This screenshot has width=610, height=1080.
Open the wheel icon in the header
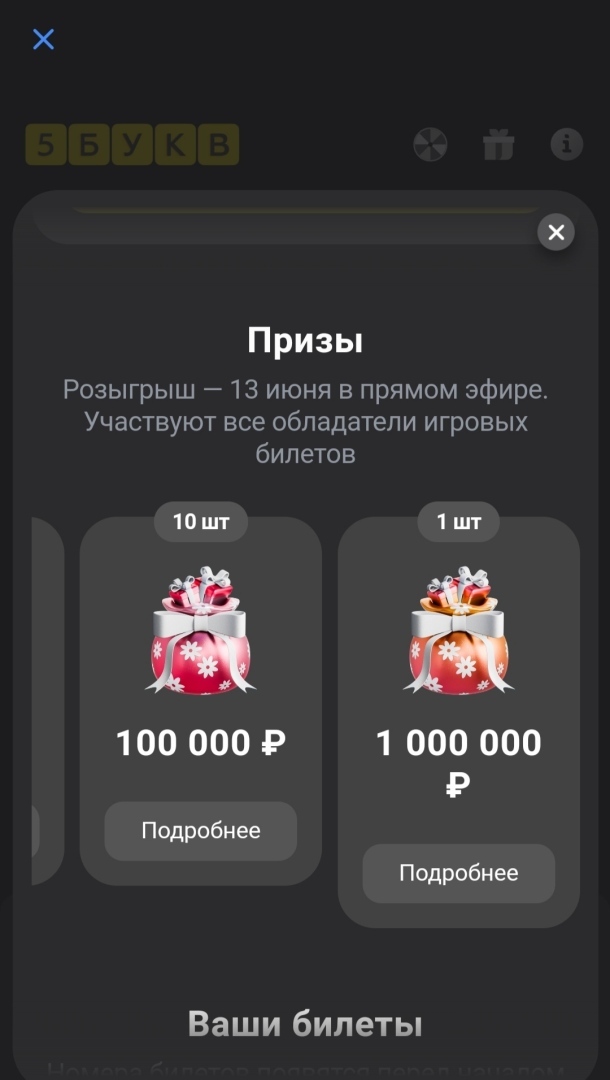[430, 145]
